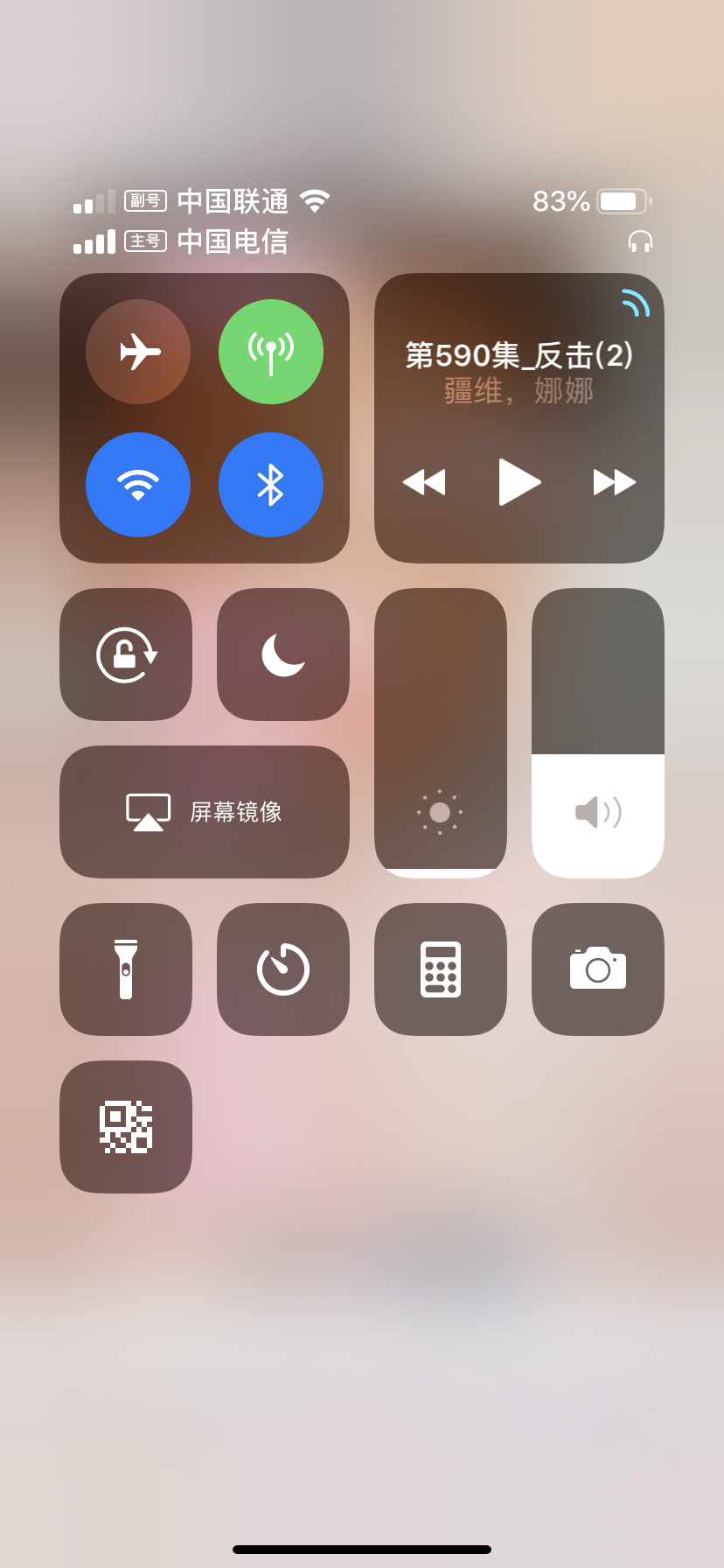Set brightness via the brightness slider
This screenshot has height=1568, width=724.
pos(441,733)
